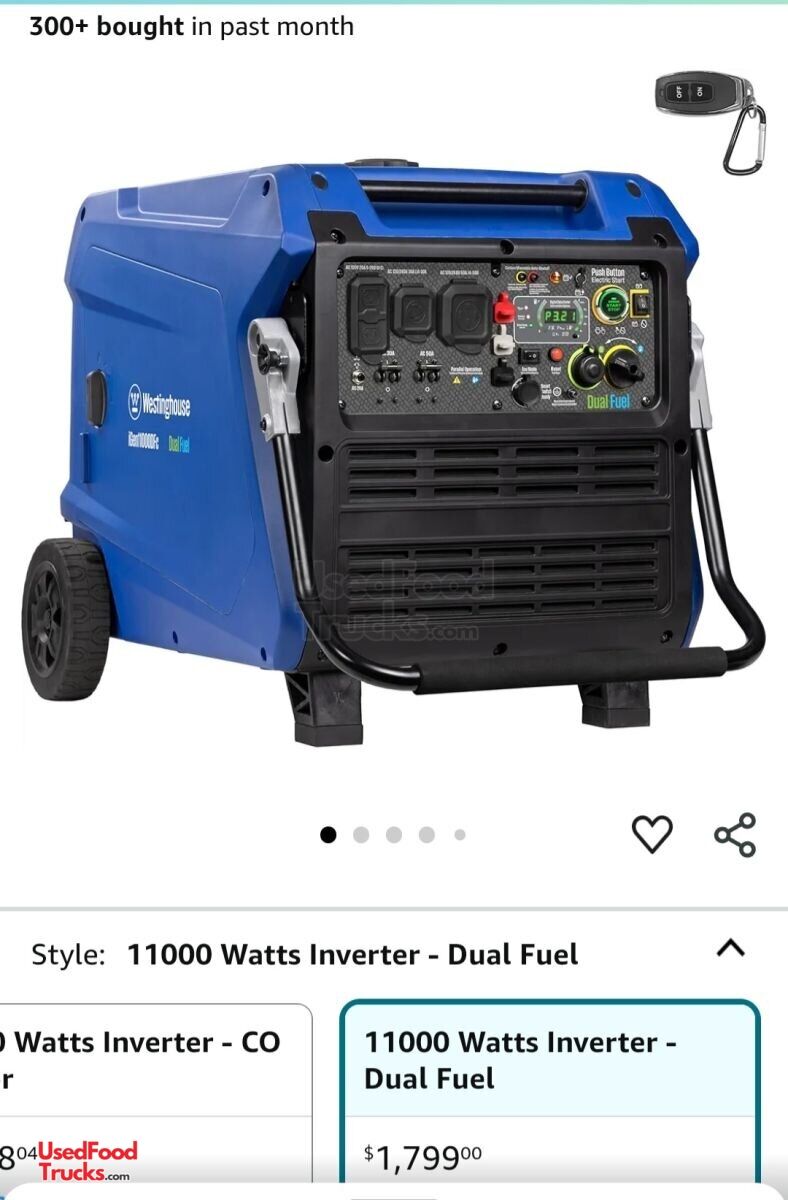Jump to the second image dot

(361, 834)
